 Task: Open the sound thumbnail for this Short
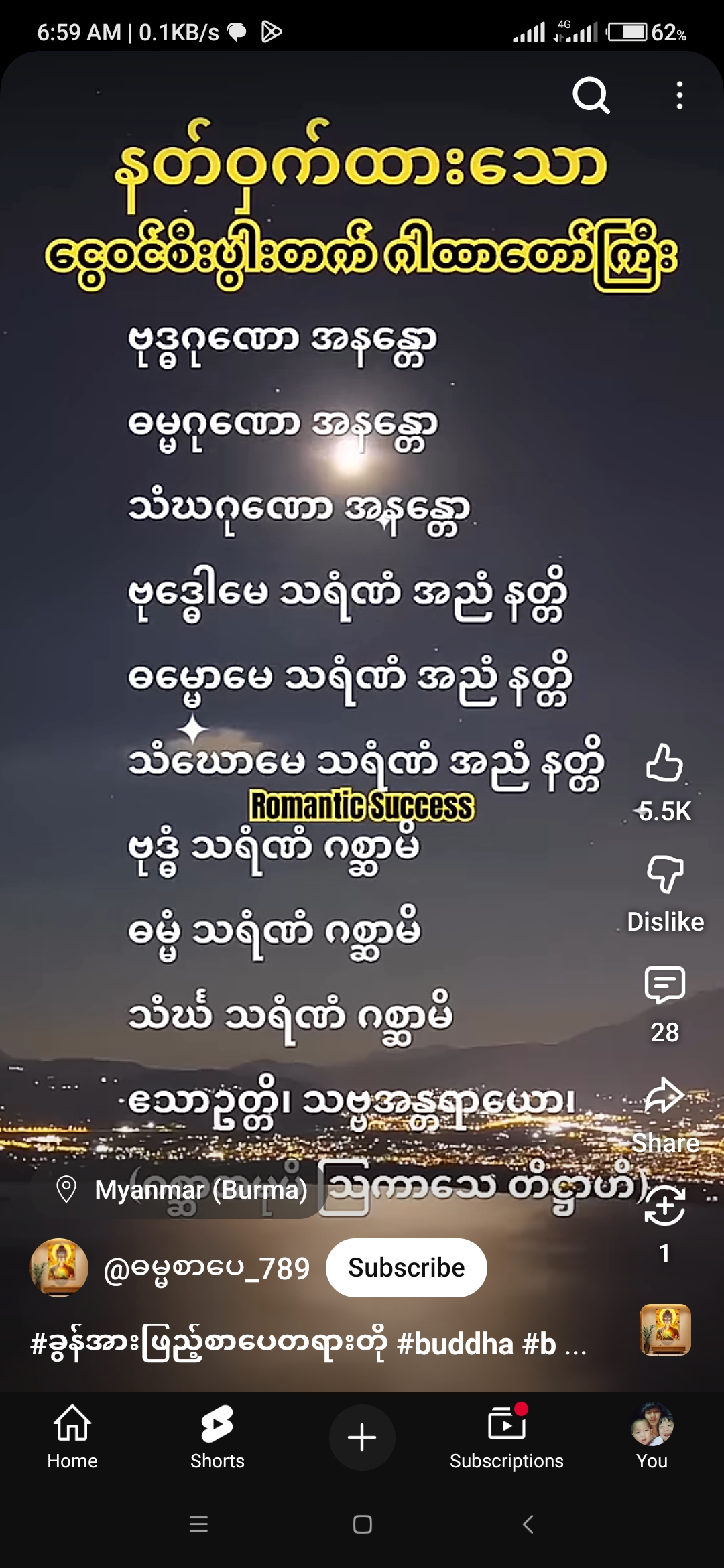[665, 1330]
